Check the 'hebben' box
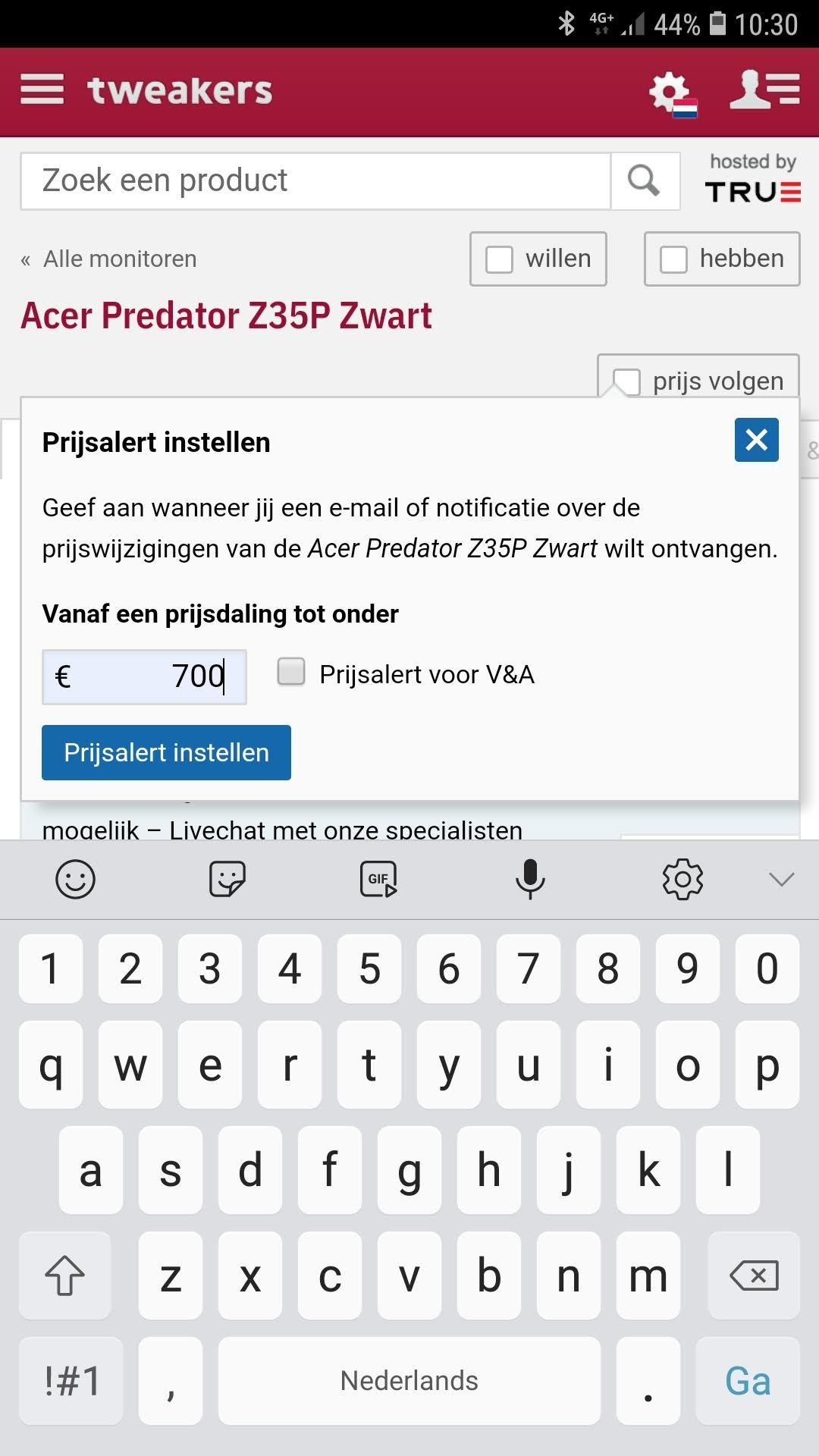Screen dimensions: 819x1456 click(x=673, y=259)
